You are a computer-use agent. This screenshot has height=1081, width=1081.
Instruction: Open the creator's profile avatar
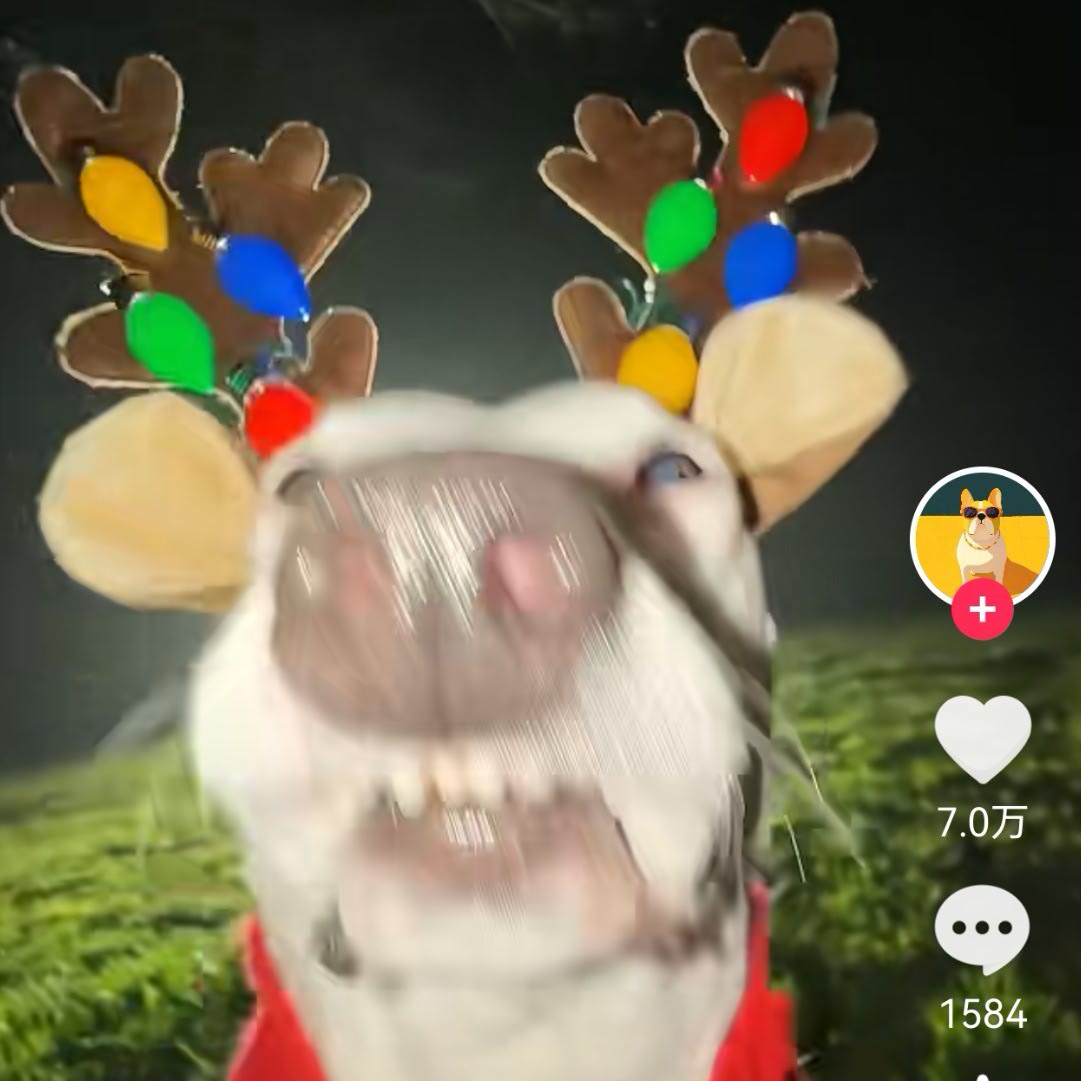982,535
